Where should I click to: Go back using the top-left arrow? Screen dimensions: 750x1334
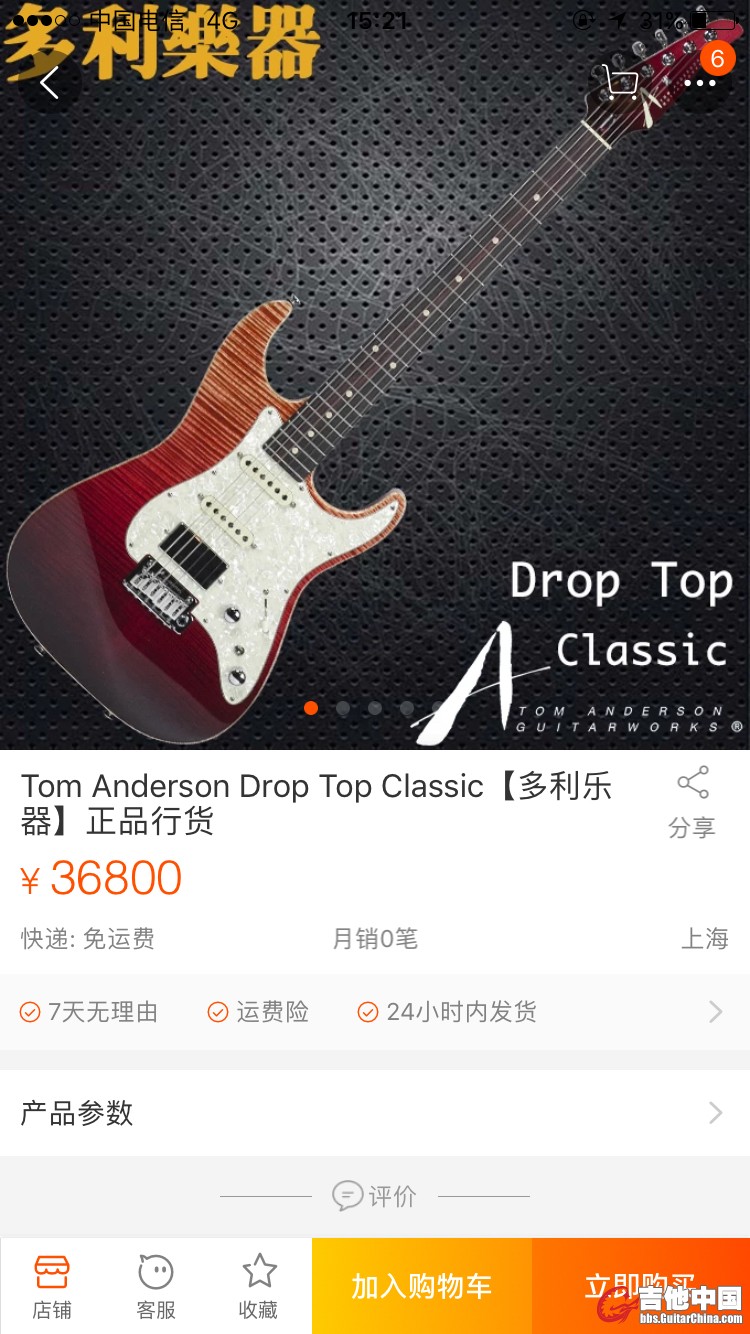49,82
